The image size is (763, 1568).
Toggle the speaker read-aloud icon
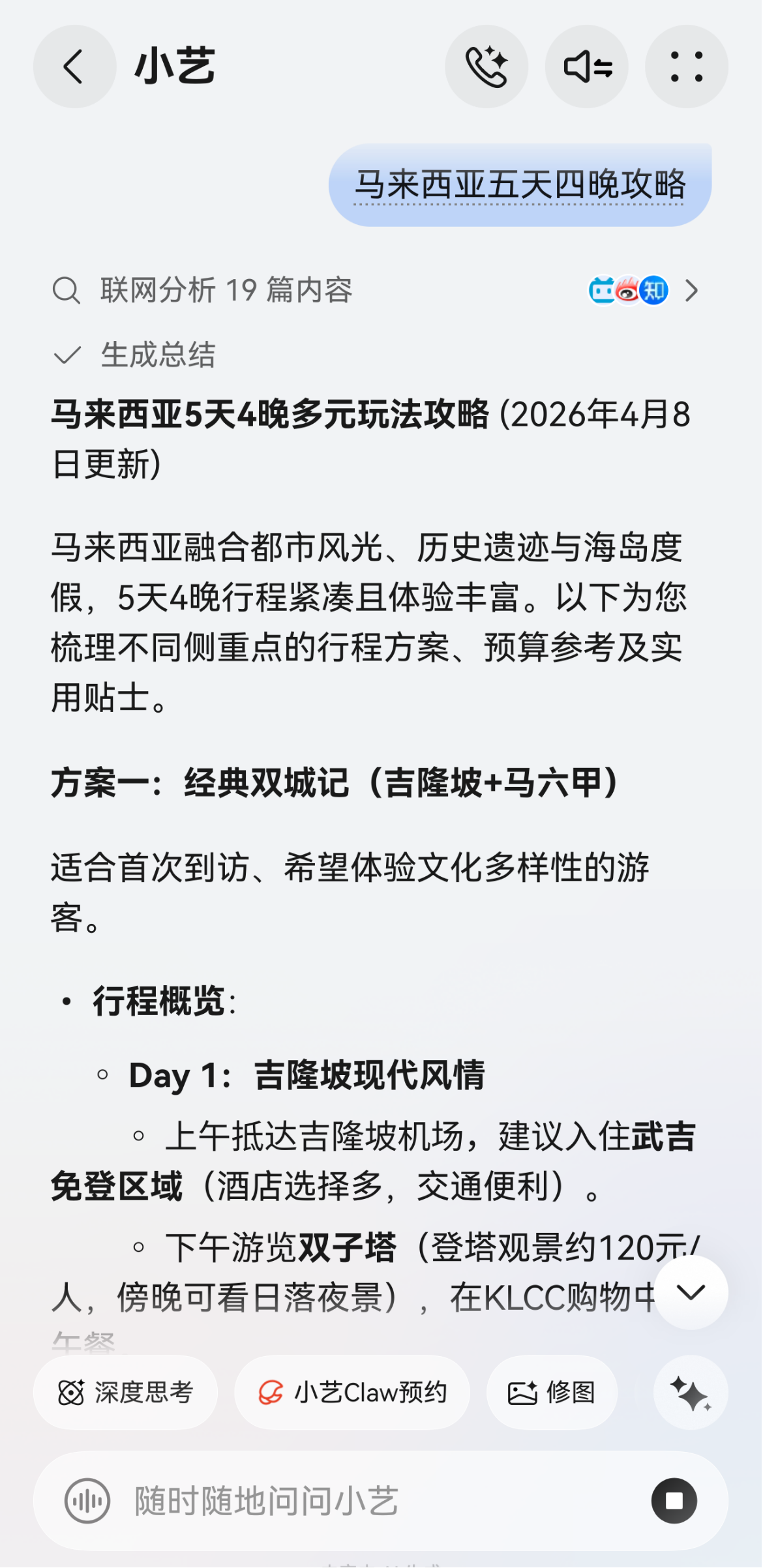coord(587,67)
